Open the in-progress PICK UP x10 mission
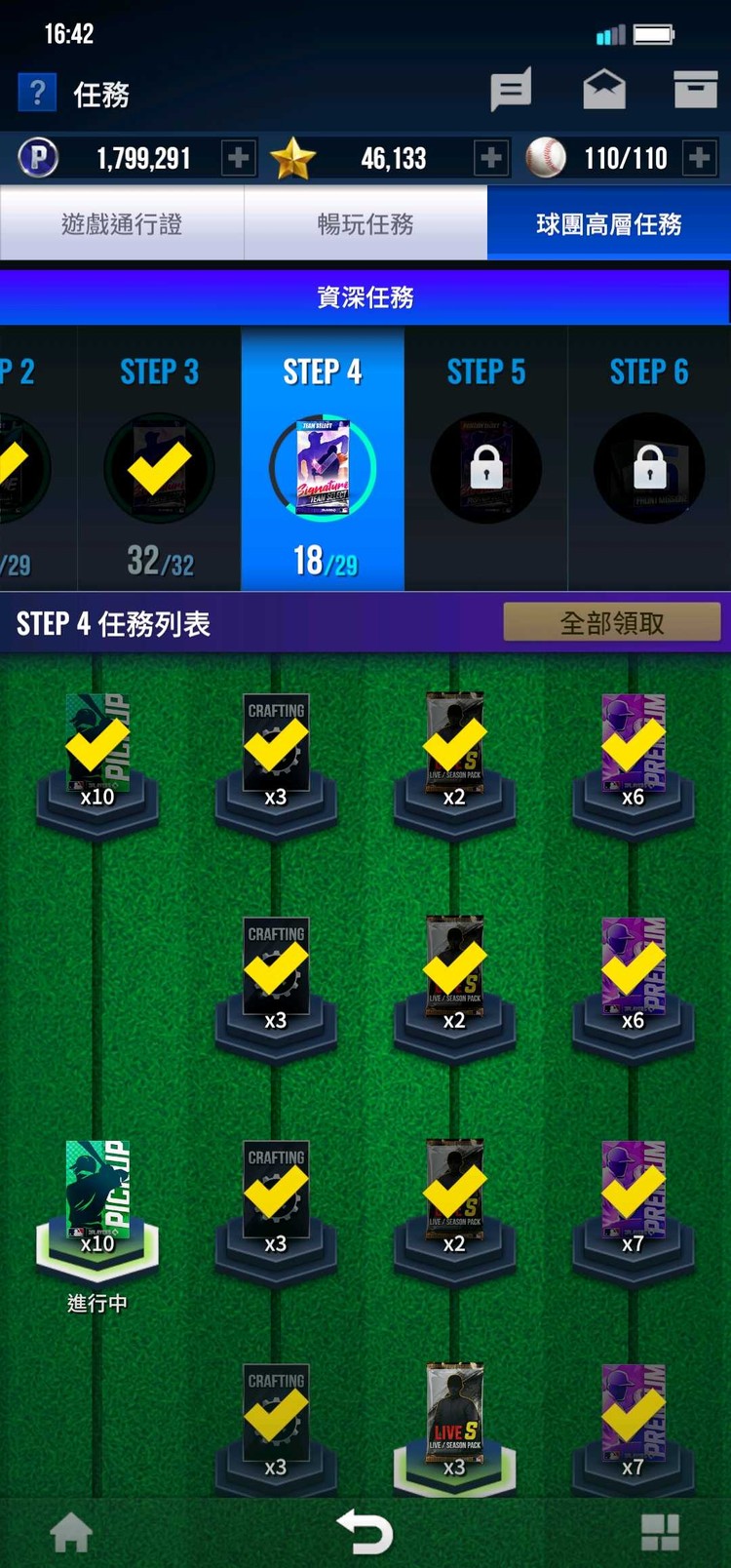 97,1204
